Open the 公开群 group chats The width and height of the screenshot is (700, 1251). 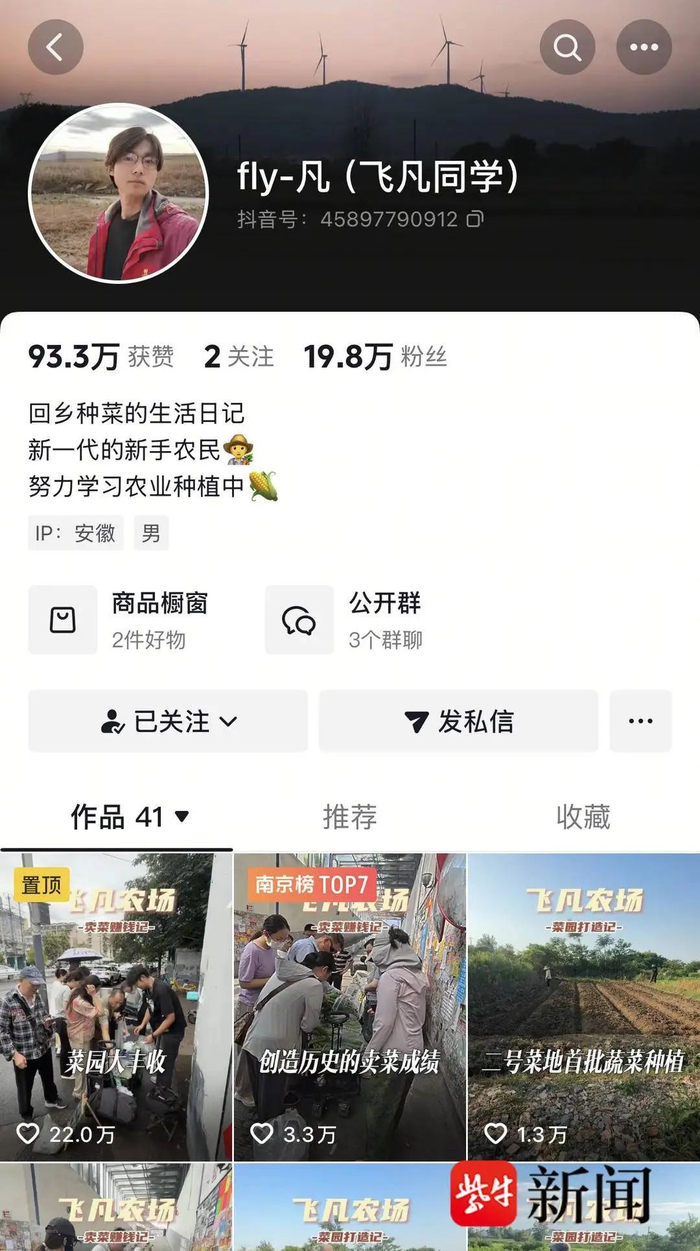[x=345, y=620]
